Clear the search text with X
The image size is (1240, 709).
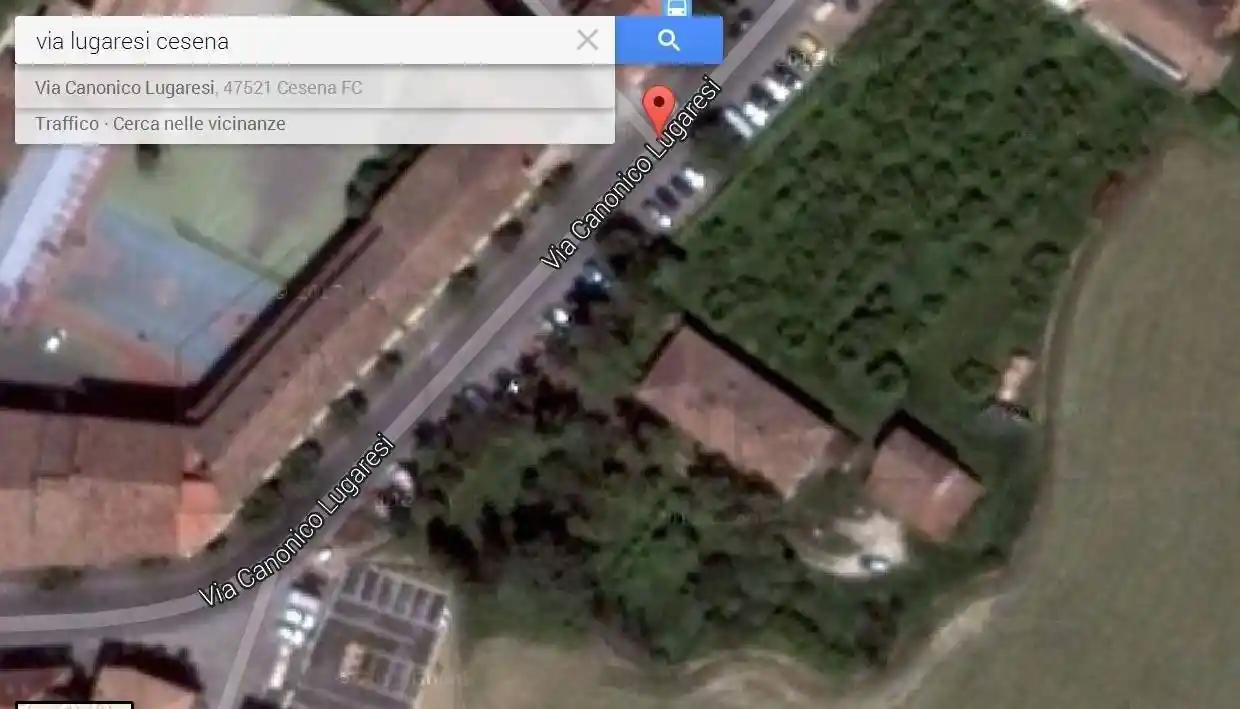point(587,40)
